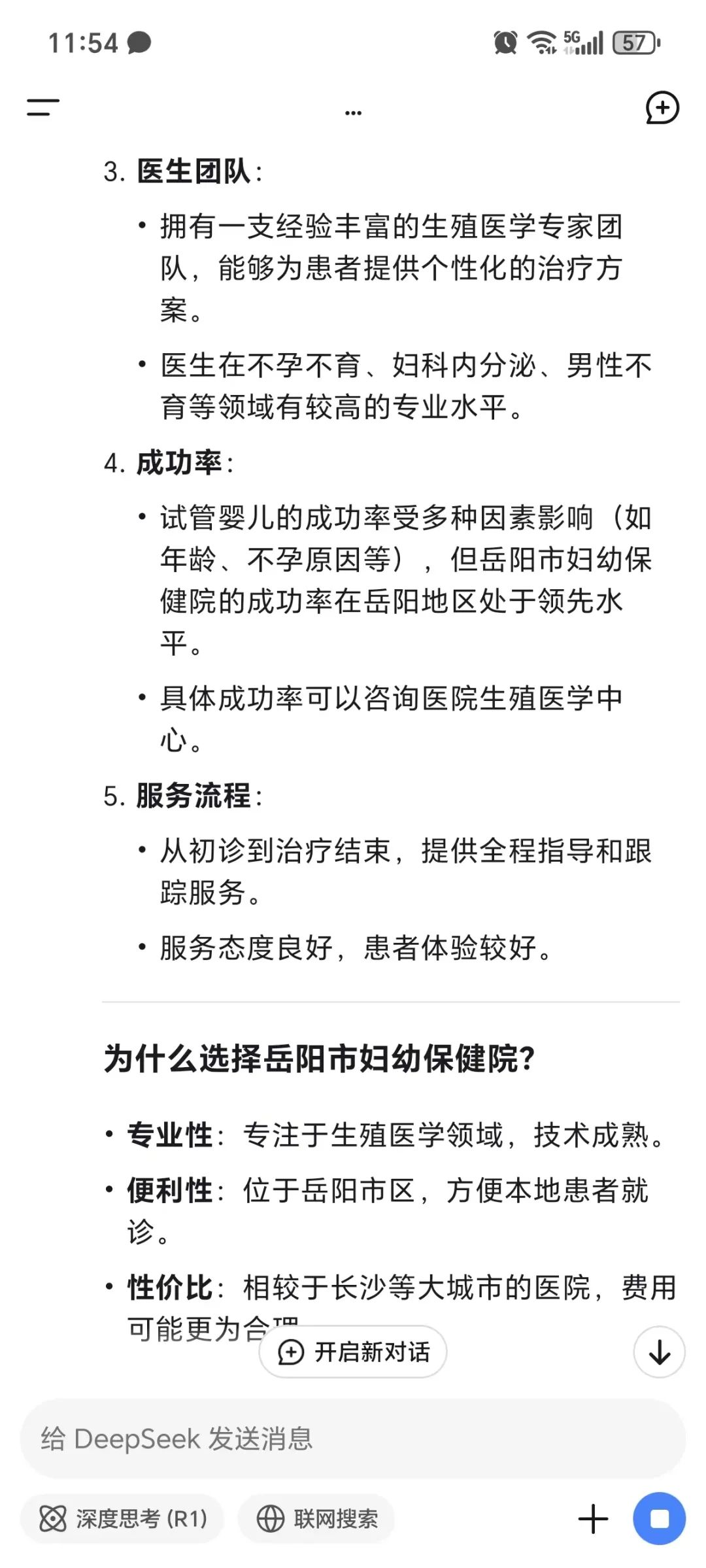Jump to bottom with the down arrow
The width and height of the screenshot is (706, 1568).
point(660,1352)
